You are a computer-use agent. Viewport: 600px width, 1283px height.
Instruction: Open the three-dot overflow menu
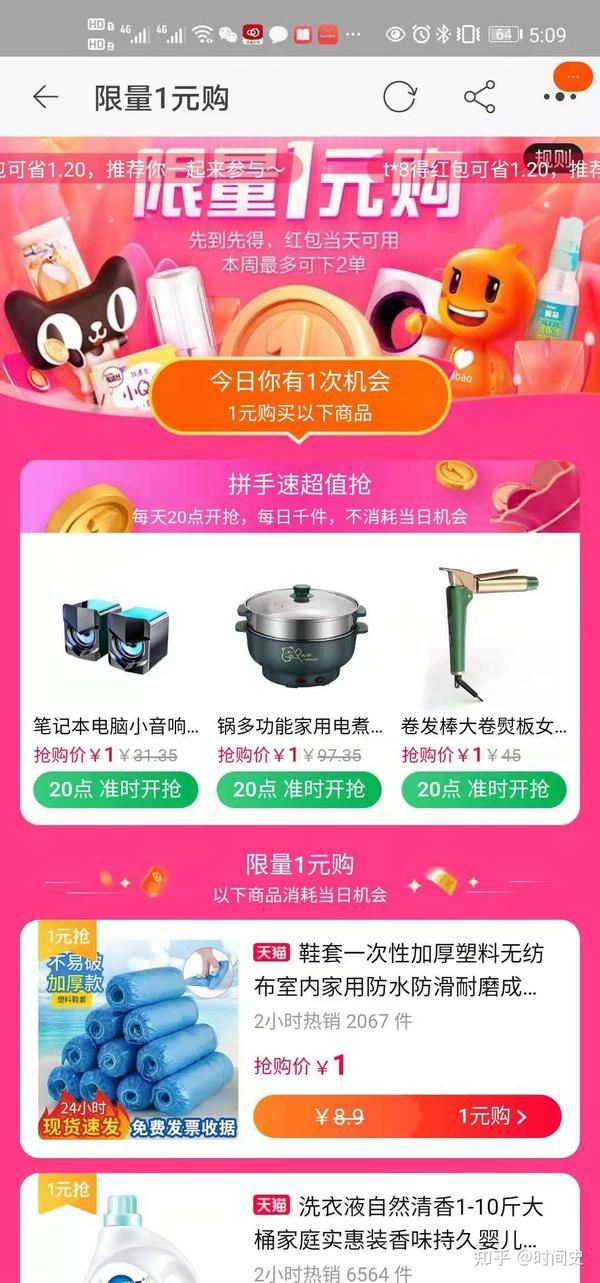[x=559, y=97]
